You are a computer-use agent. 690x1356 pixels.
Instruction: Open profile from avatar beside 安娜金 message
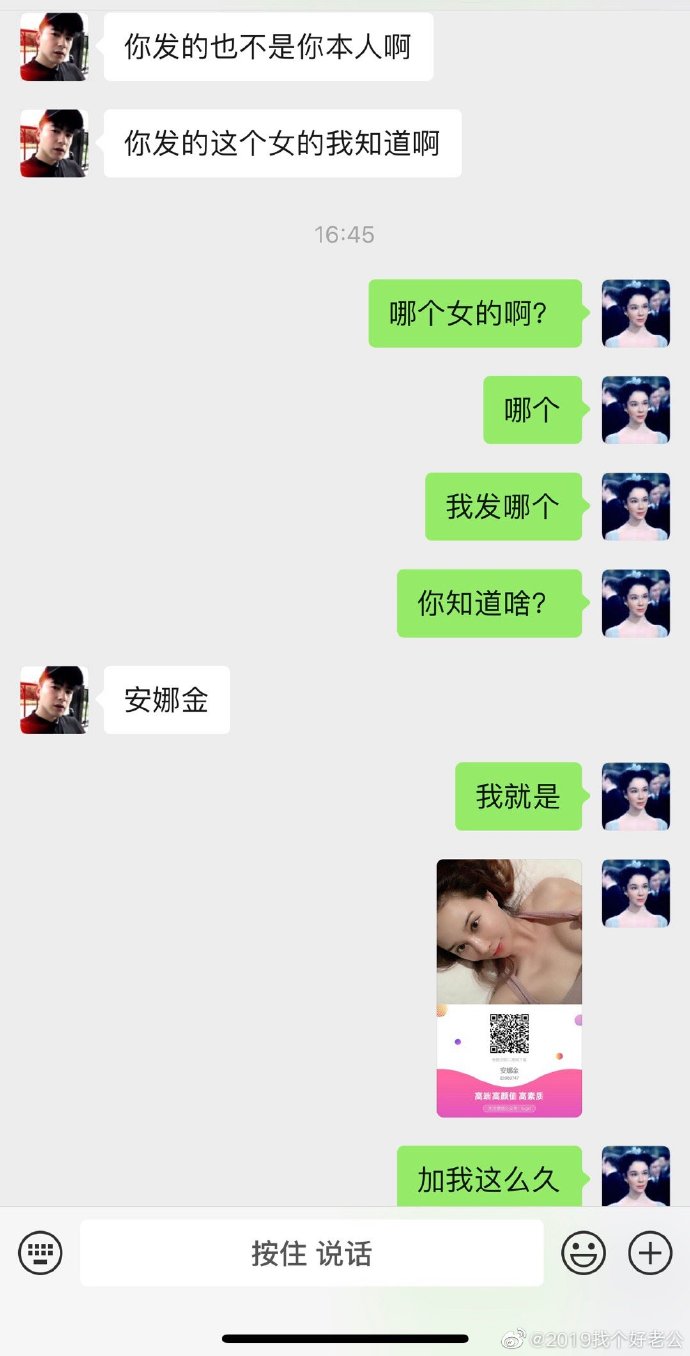coord(54,700)
